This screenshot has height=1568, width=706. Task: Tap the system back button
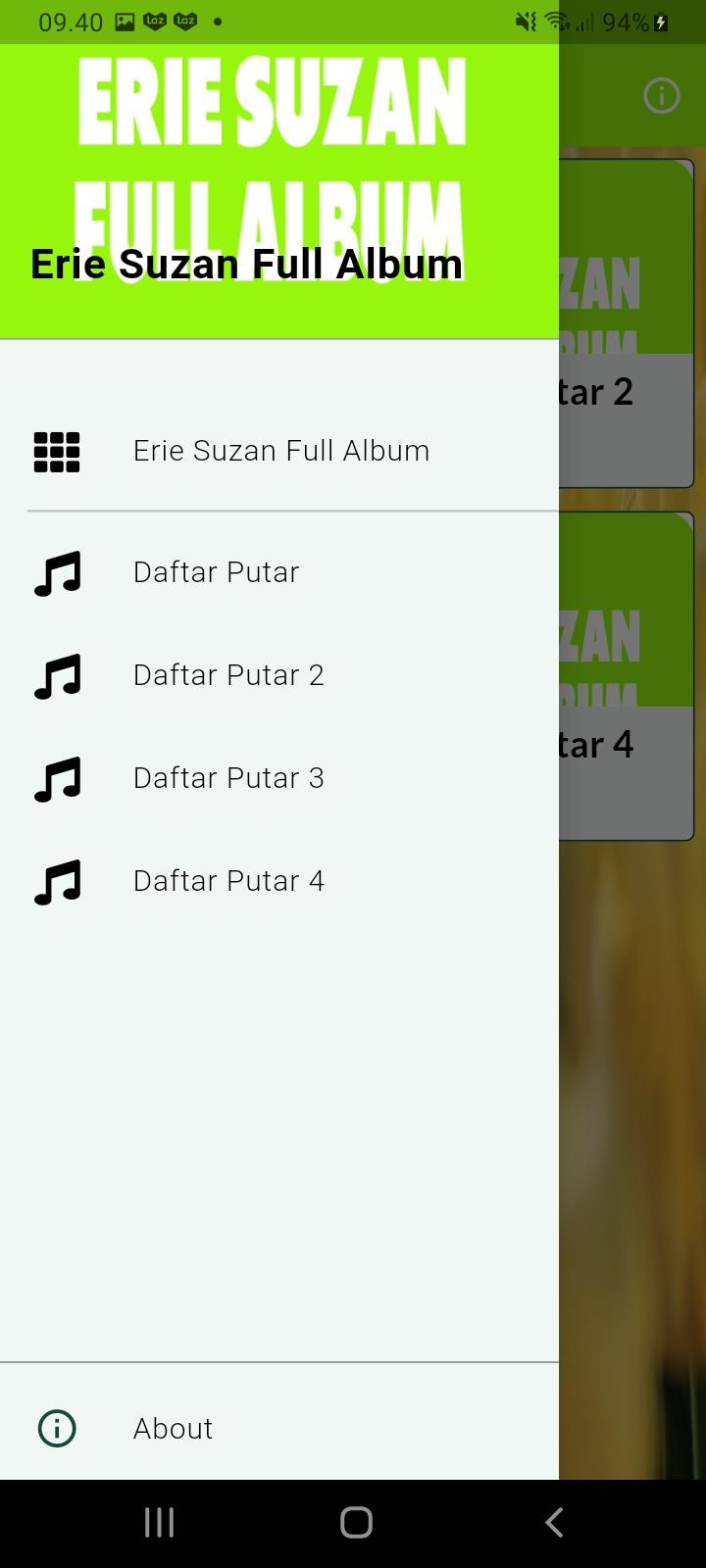[553, 1522]
